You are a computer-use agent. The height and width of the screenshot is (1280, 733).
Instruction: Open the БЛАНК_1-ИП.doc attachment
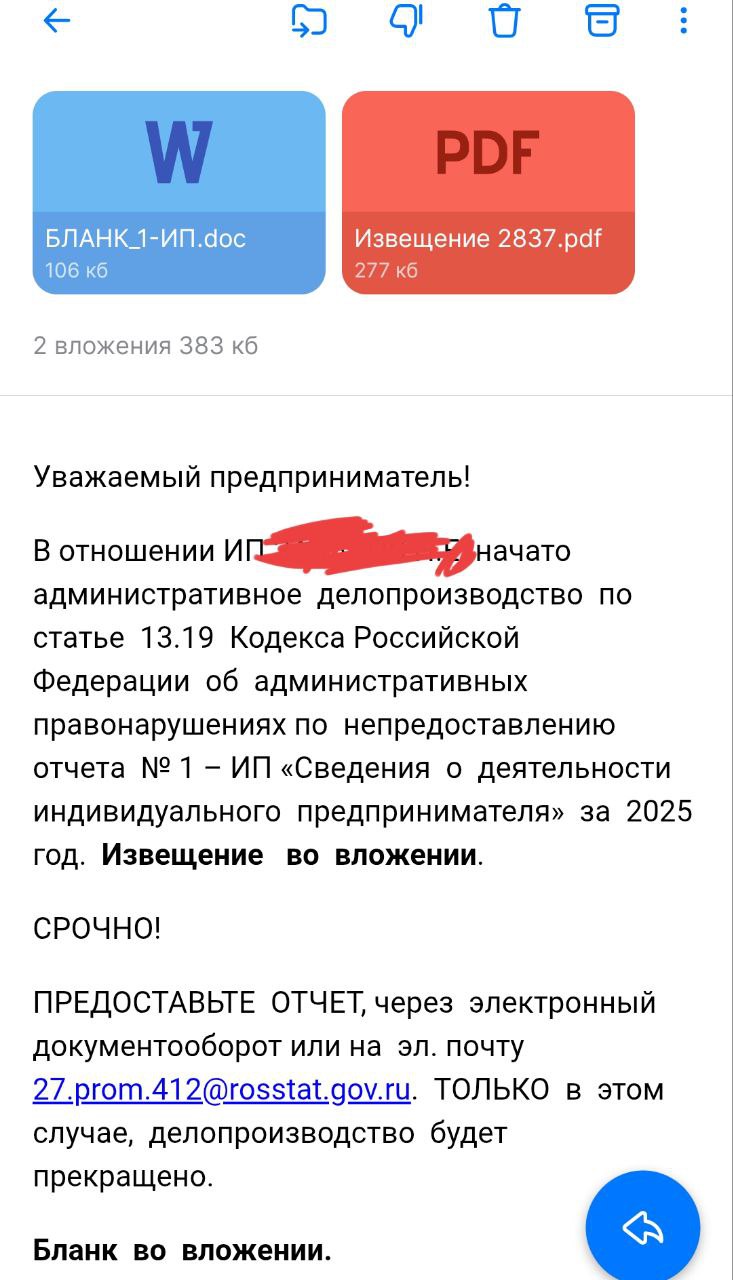179,192
